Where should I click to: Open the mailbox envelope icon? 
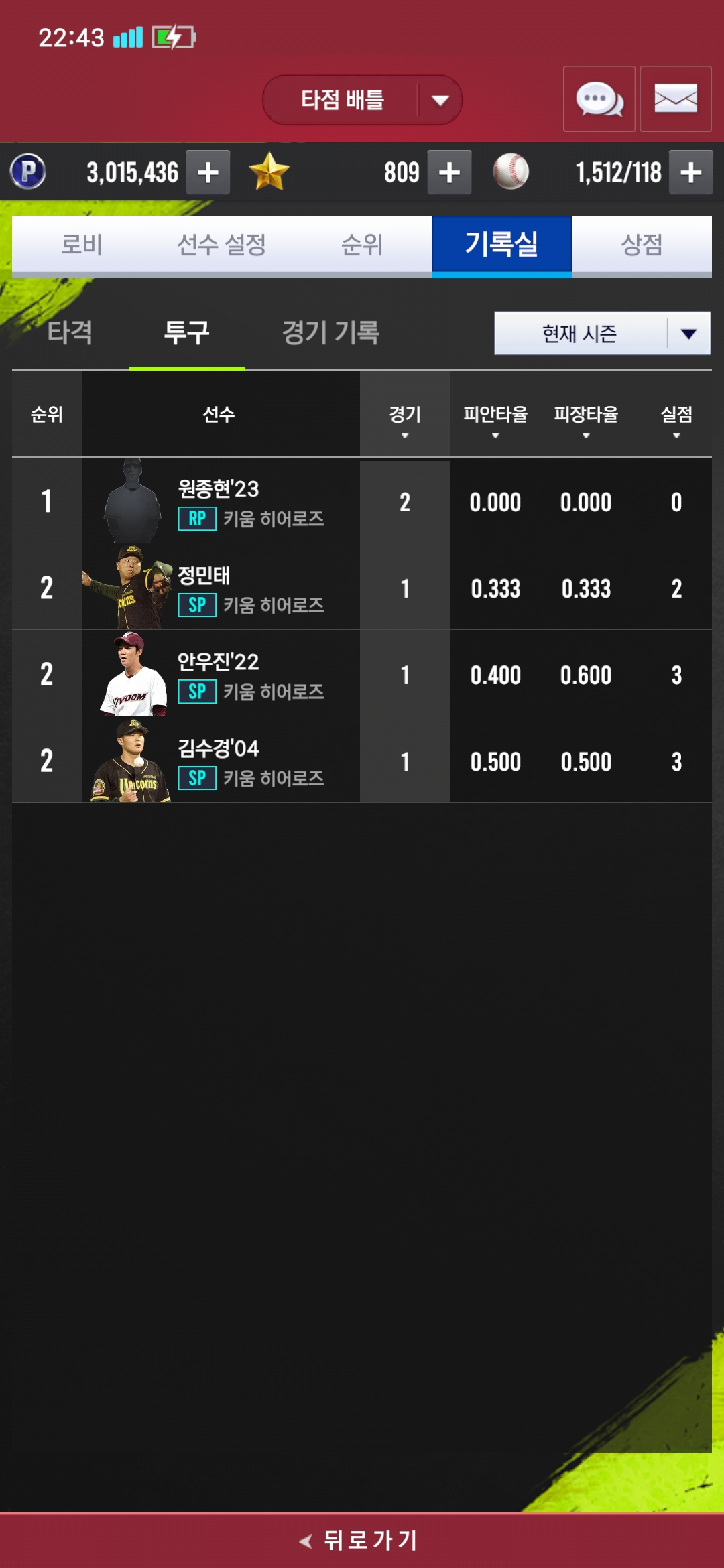(675, 99)
